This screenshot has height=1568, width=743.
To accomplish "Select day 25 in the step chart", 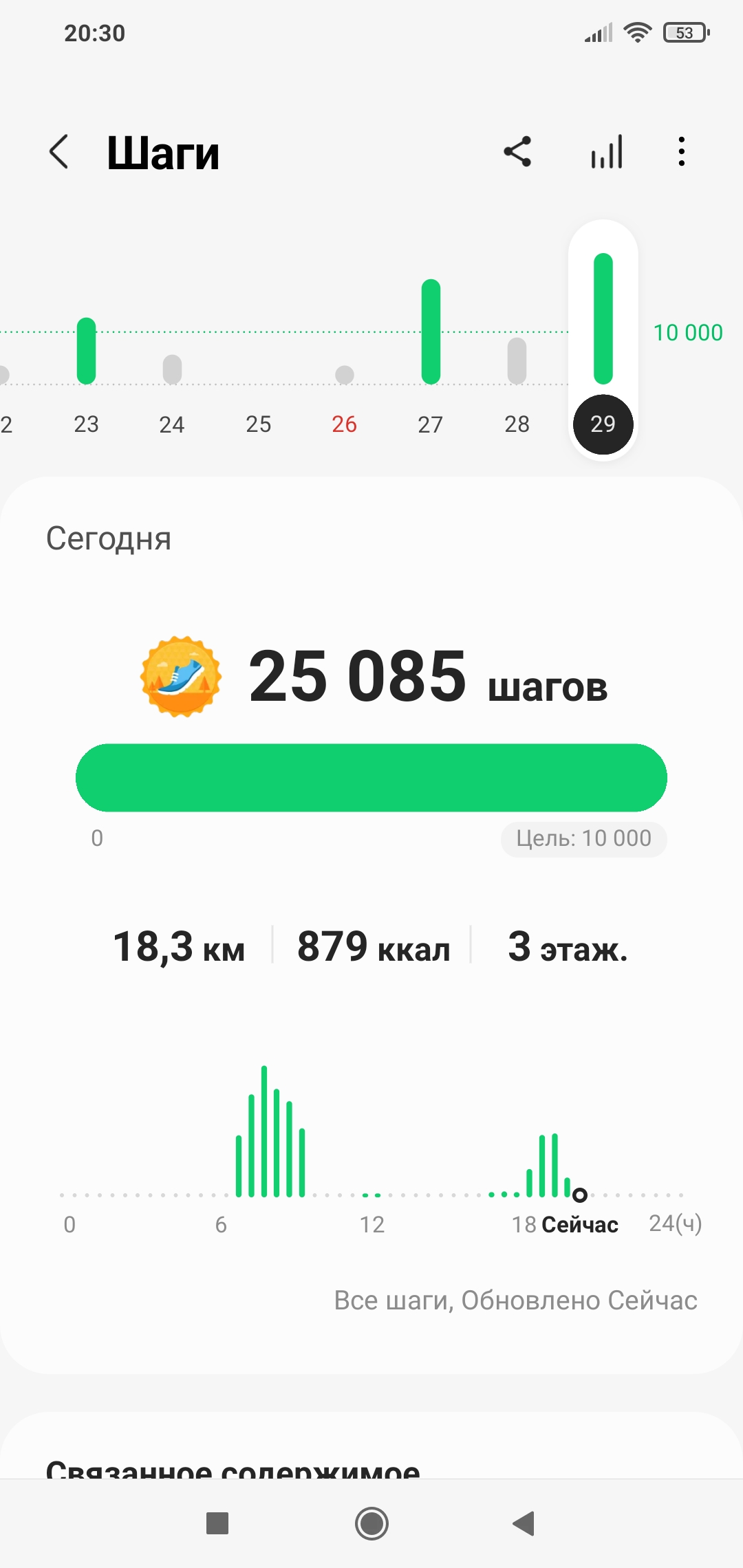I will pyautogui.click(x=259, y=424).
